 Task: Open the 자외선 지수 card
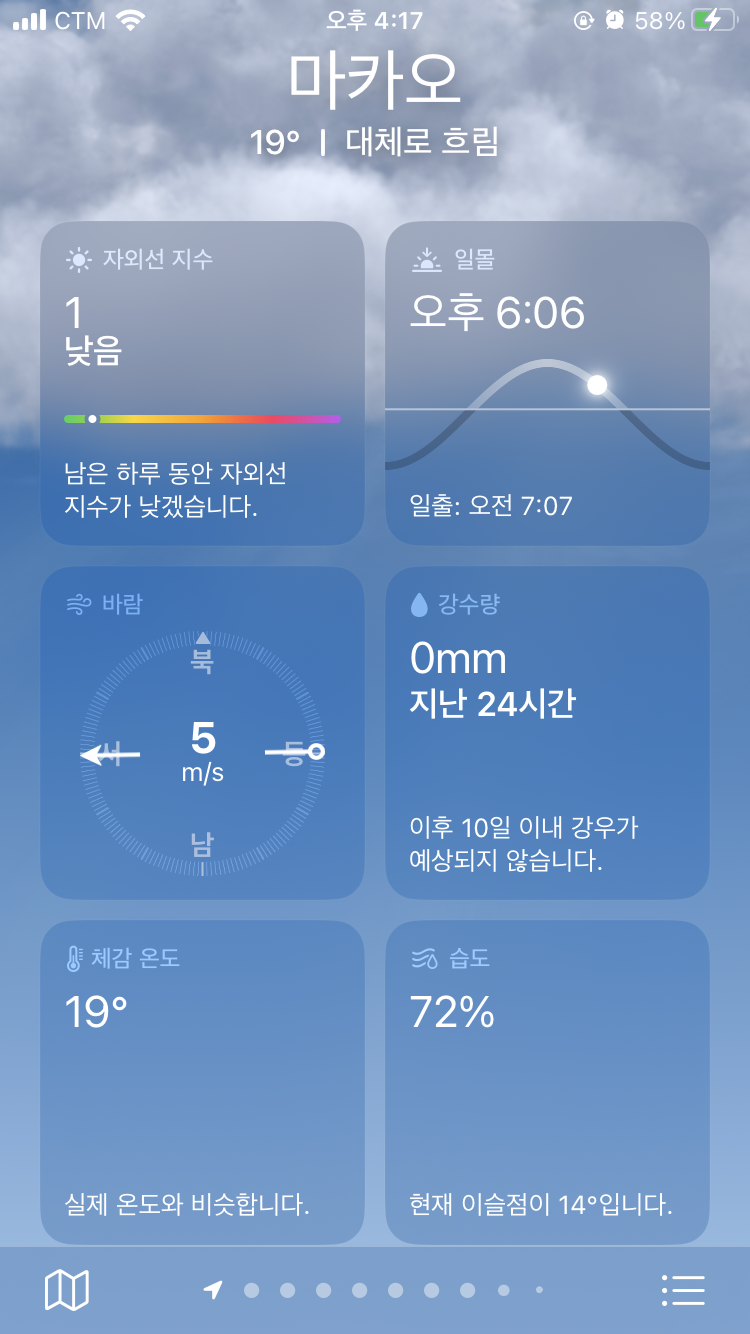tap(202, 383)
